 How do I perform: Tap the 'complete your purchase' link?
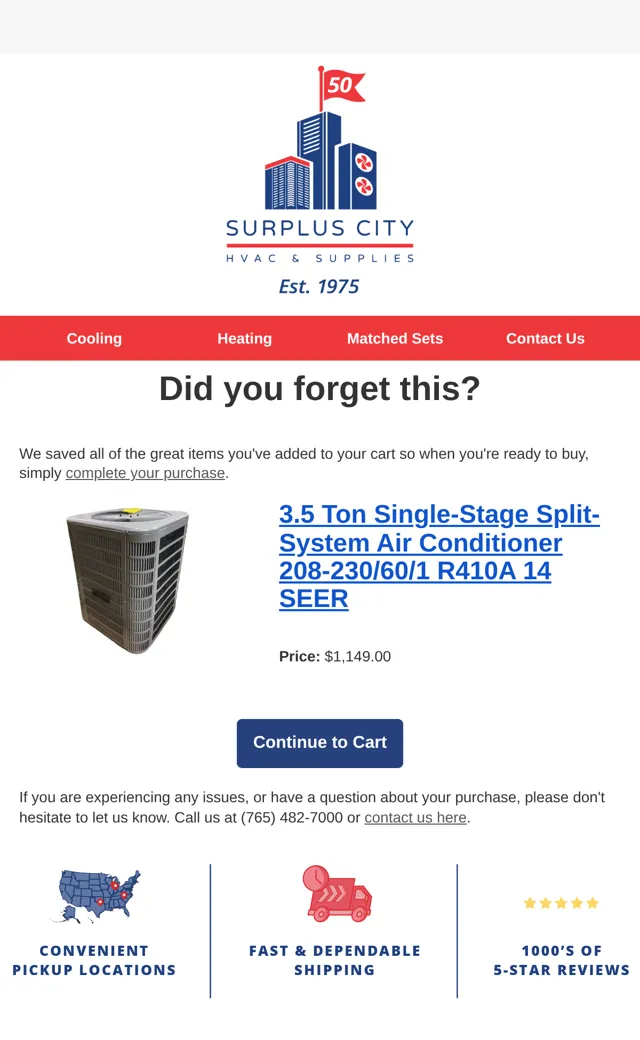point(145,473)
